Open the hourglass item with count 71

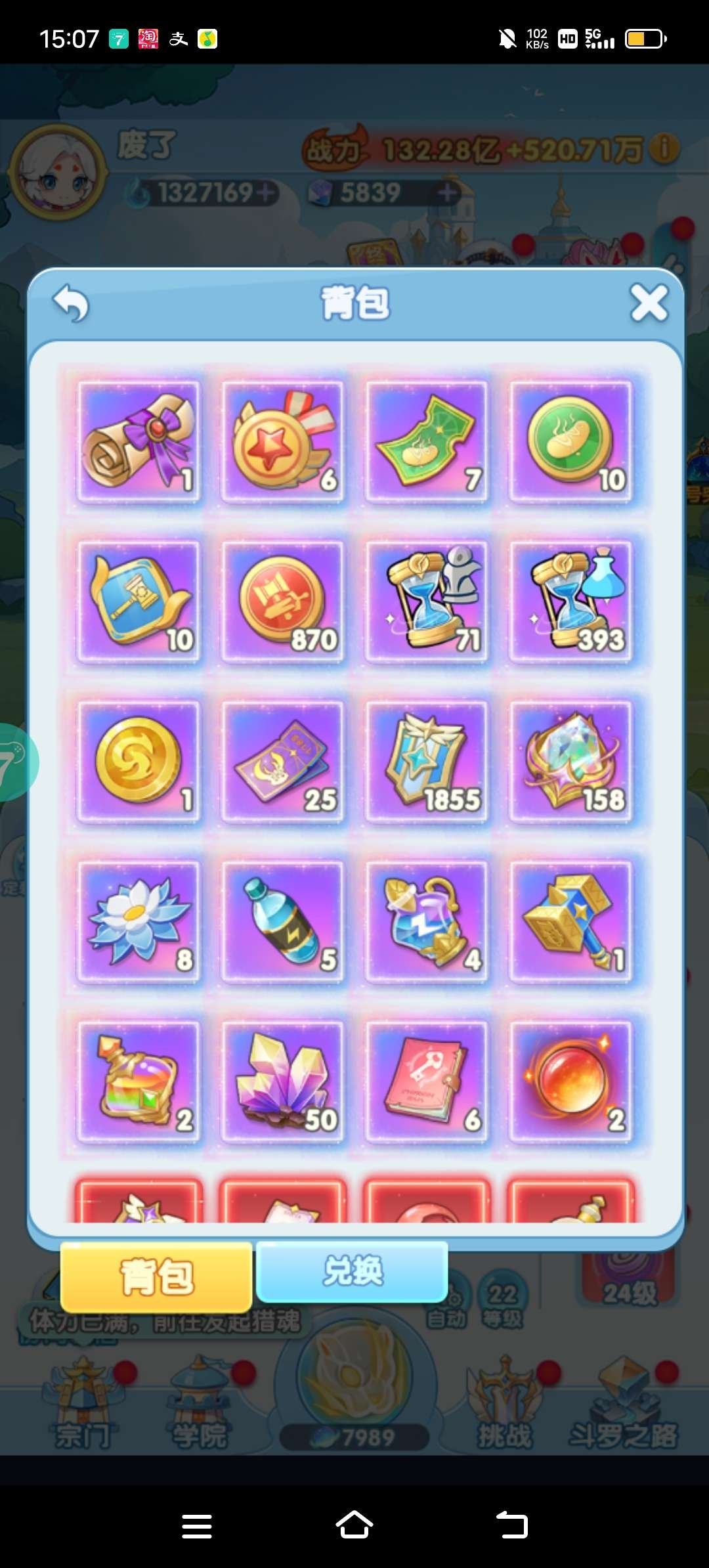427,601
